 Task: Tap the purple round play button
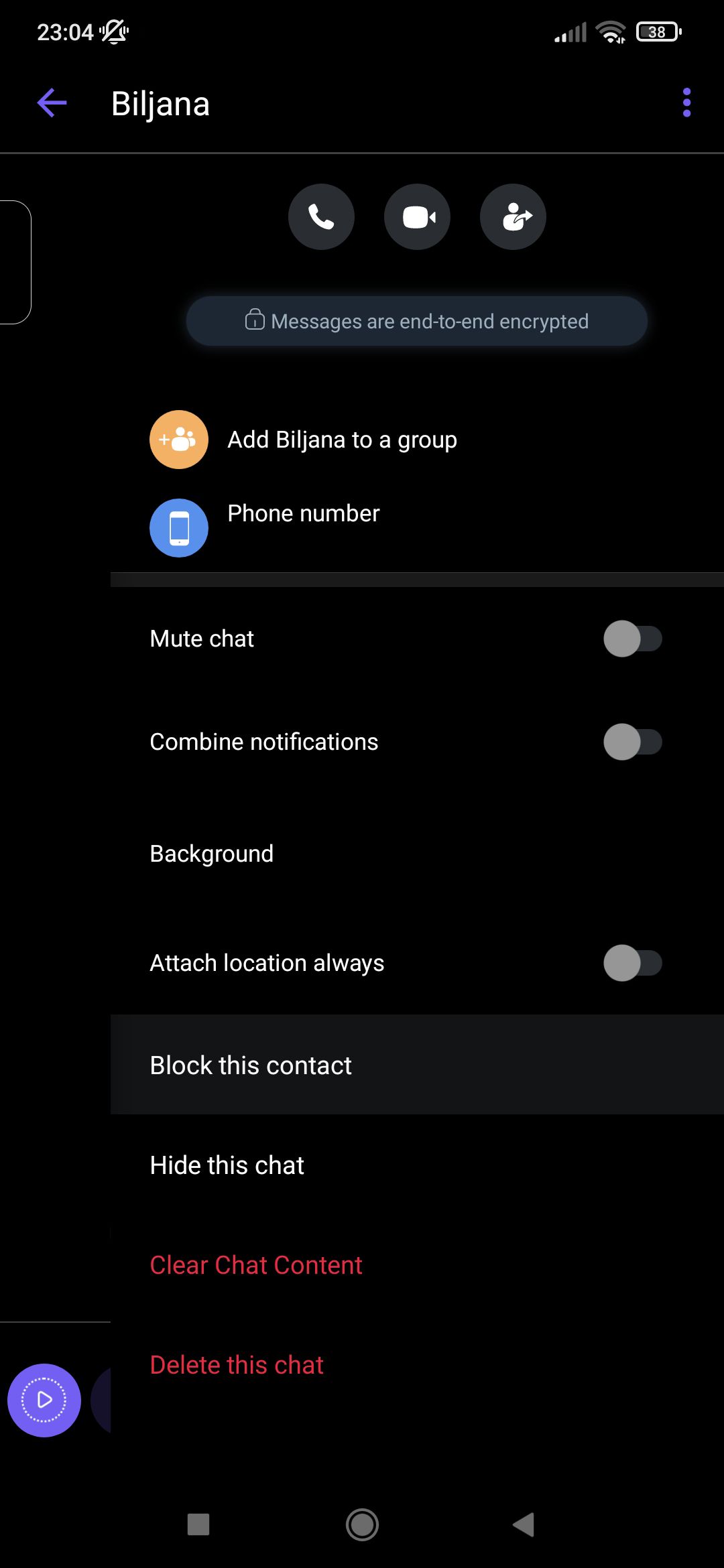(44, 1400)
